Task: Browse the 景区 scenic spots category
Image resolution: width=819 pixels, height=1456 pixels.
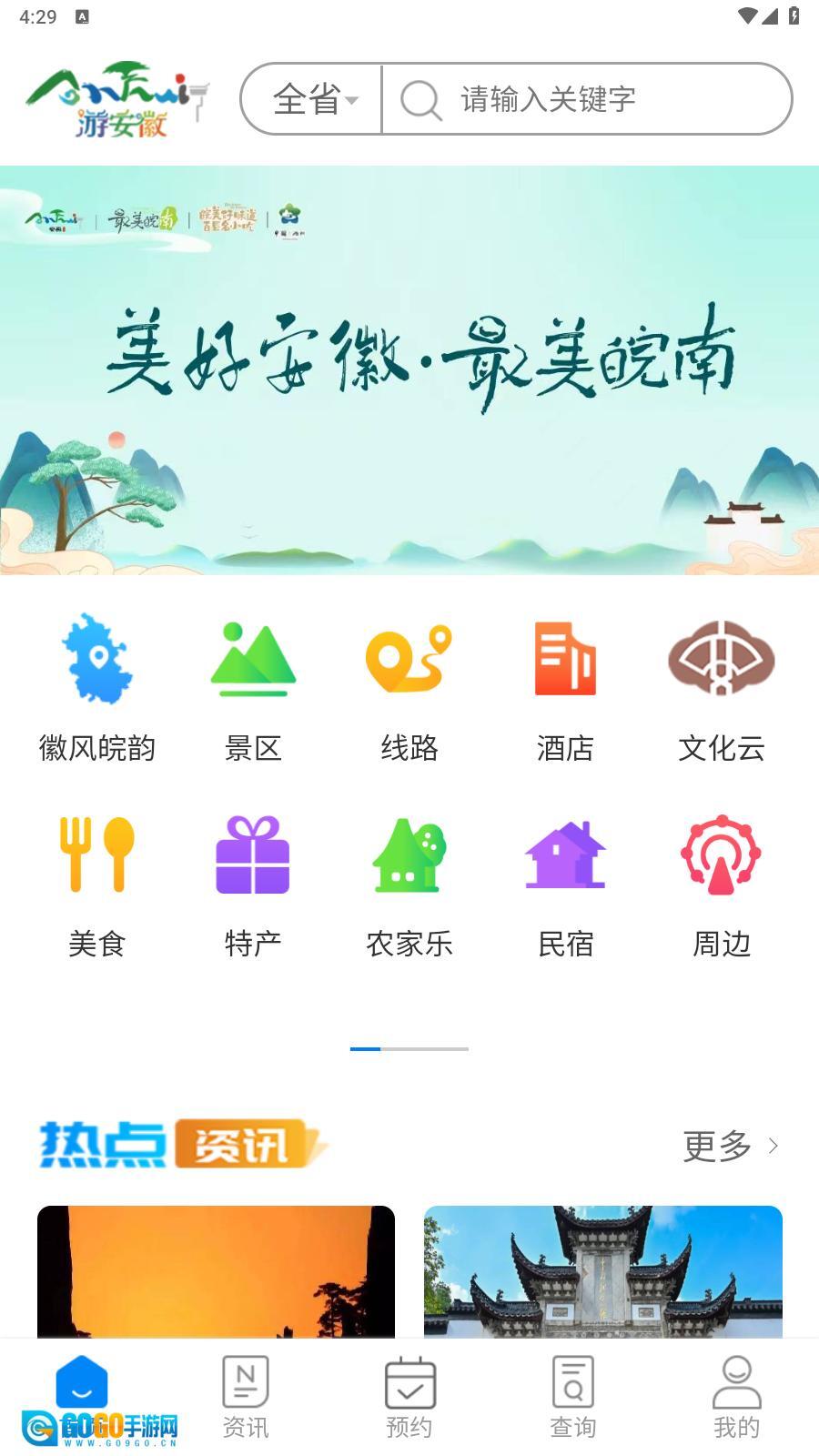Action: (x=253, y=687)
